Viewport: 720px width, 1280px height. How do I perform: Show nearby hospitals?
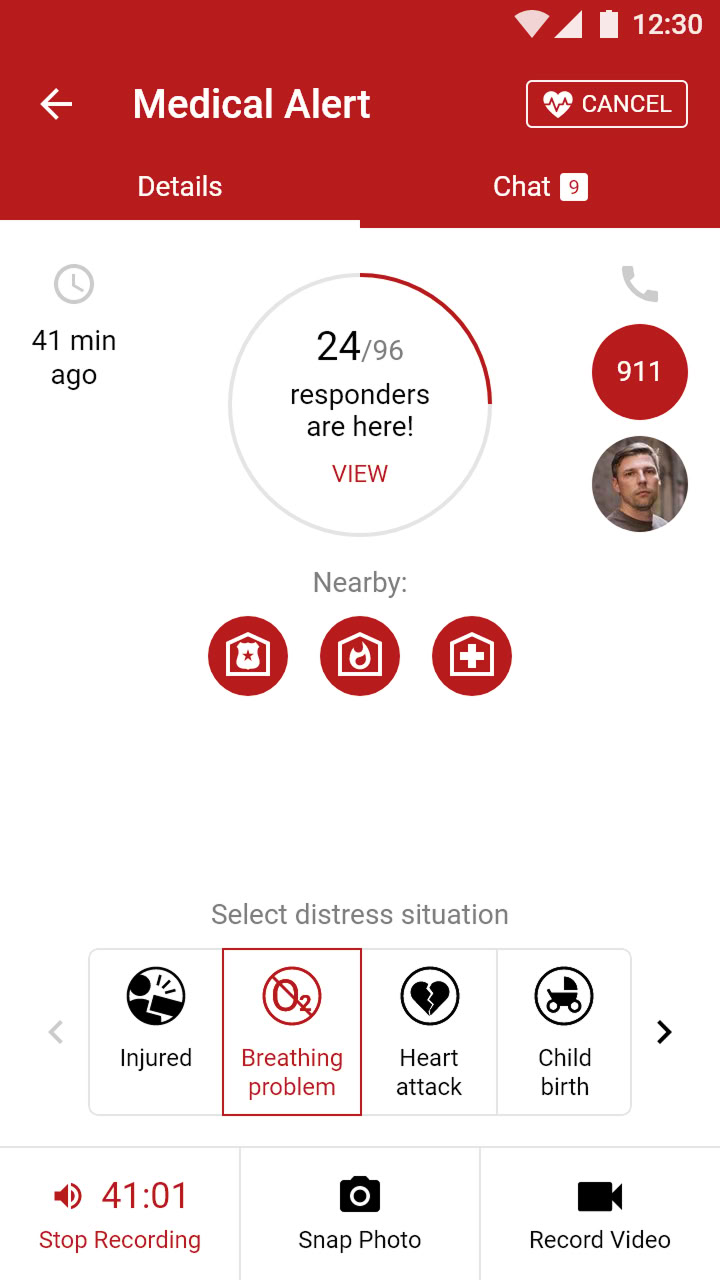472,656
